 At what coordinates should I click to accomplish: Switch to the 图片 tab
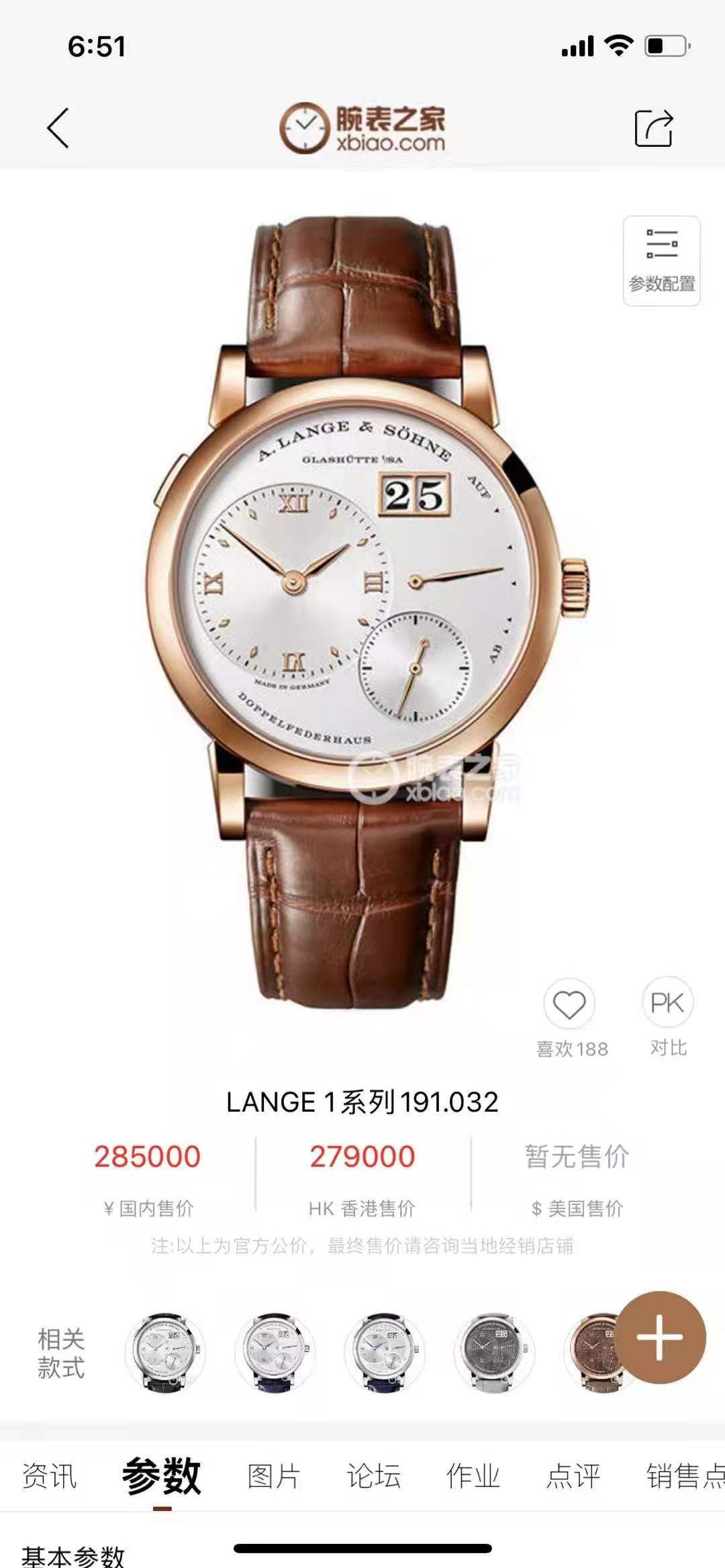point(273,1476)
